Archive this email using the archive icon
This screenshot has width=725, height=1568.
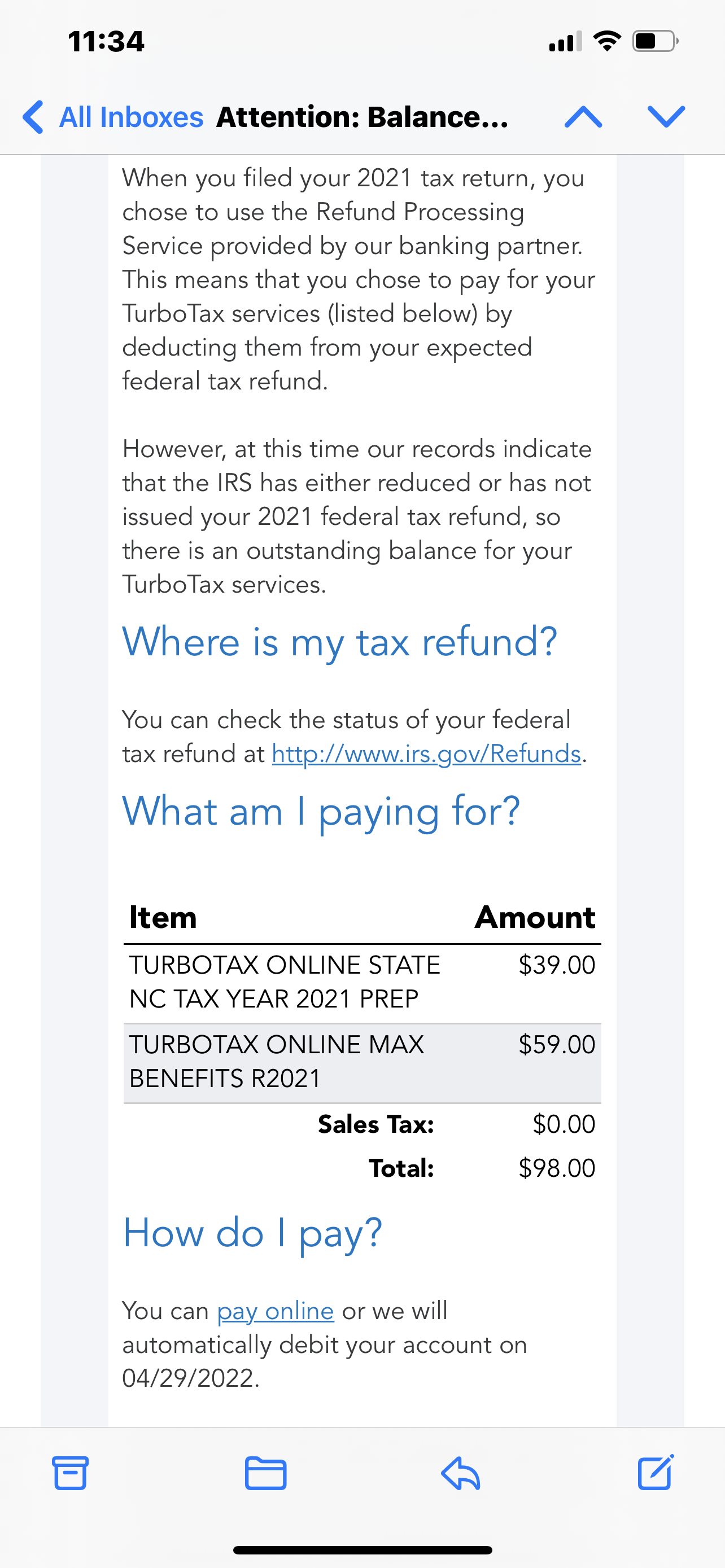(70, 1473)
